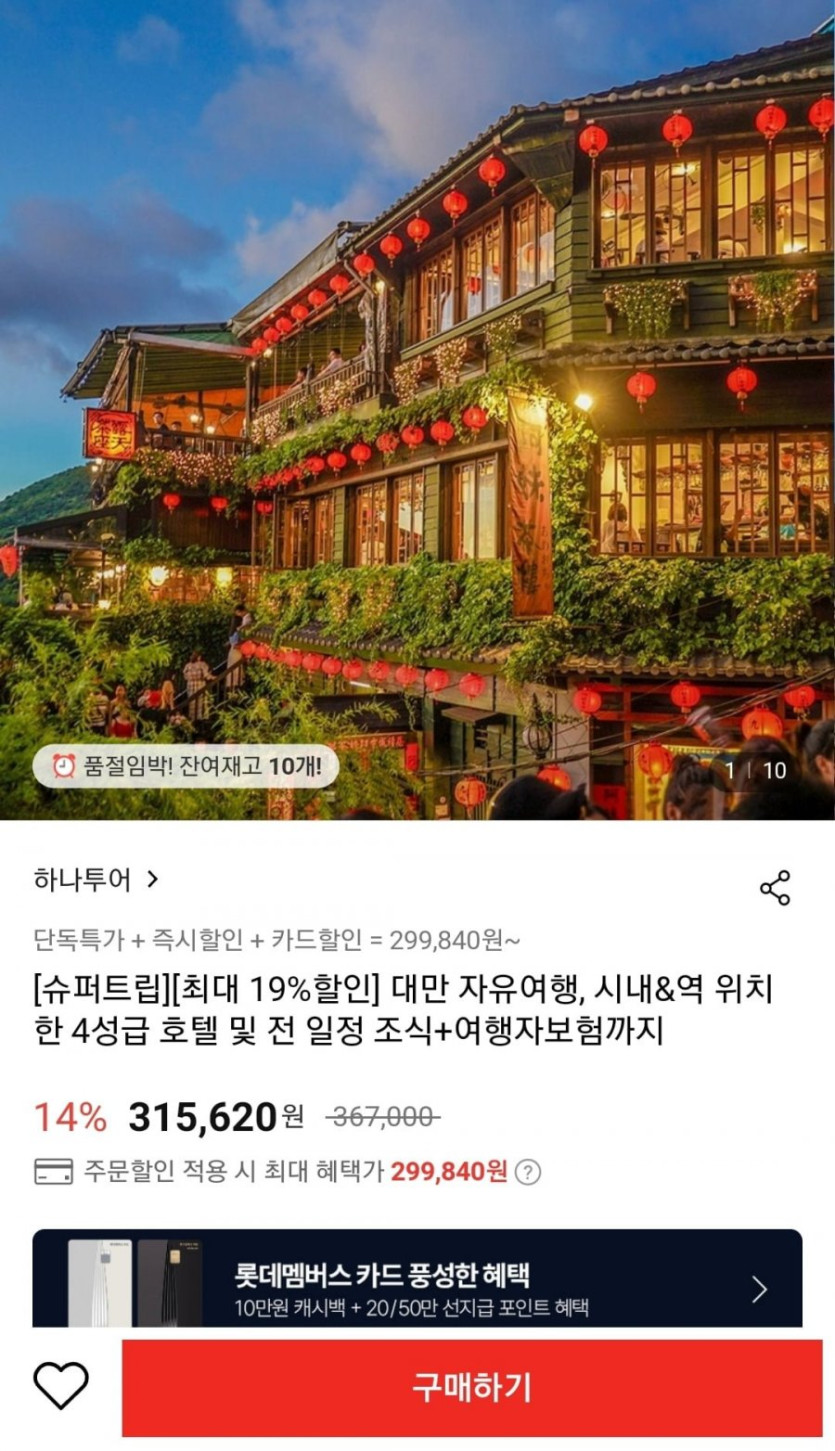Add this product to wishlist with heart

pyautogui.click(x=61, y=1385)
